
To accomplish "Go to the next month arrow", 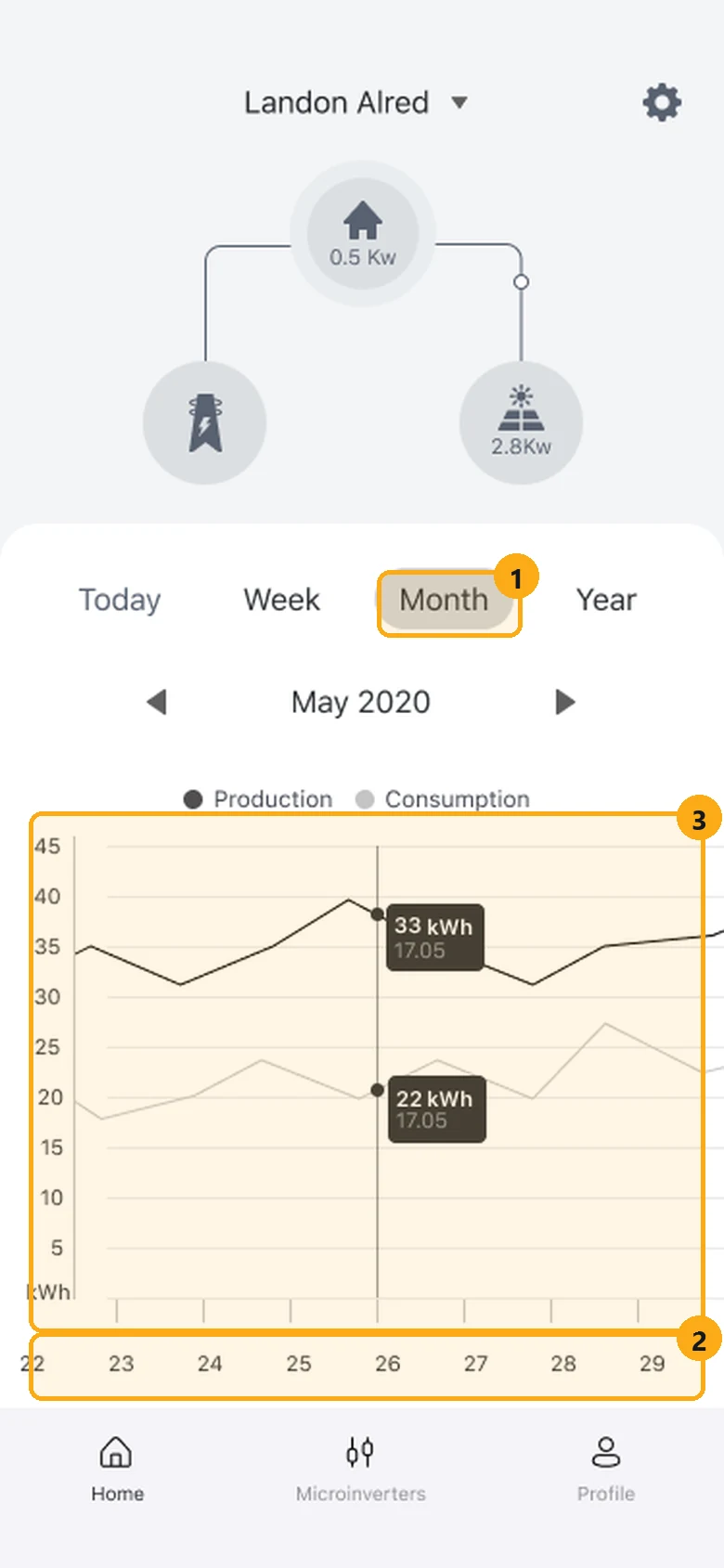I will point(565,702).
